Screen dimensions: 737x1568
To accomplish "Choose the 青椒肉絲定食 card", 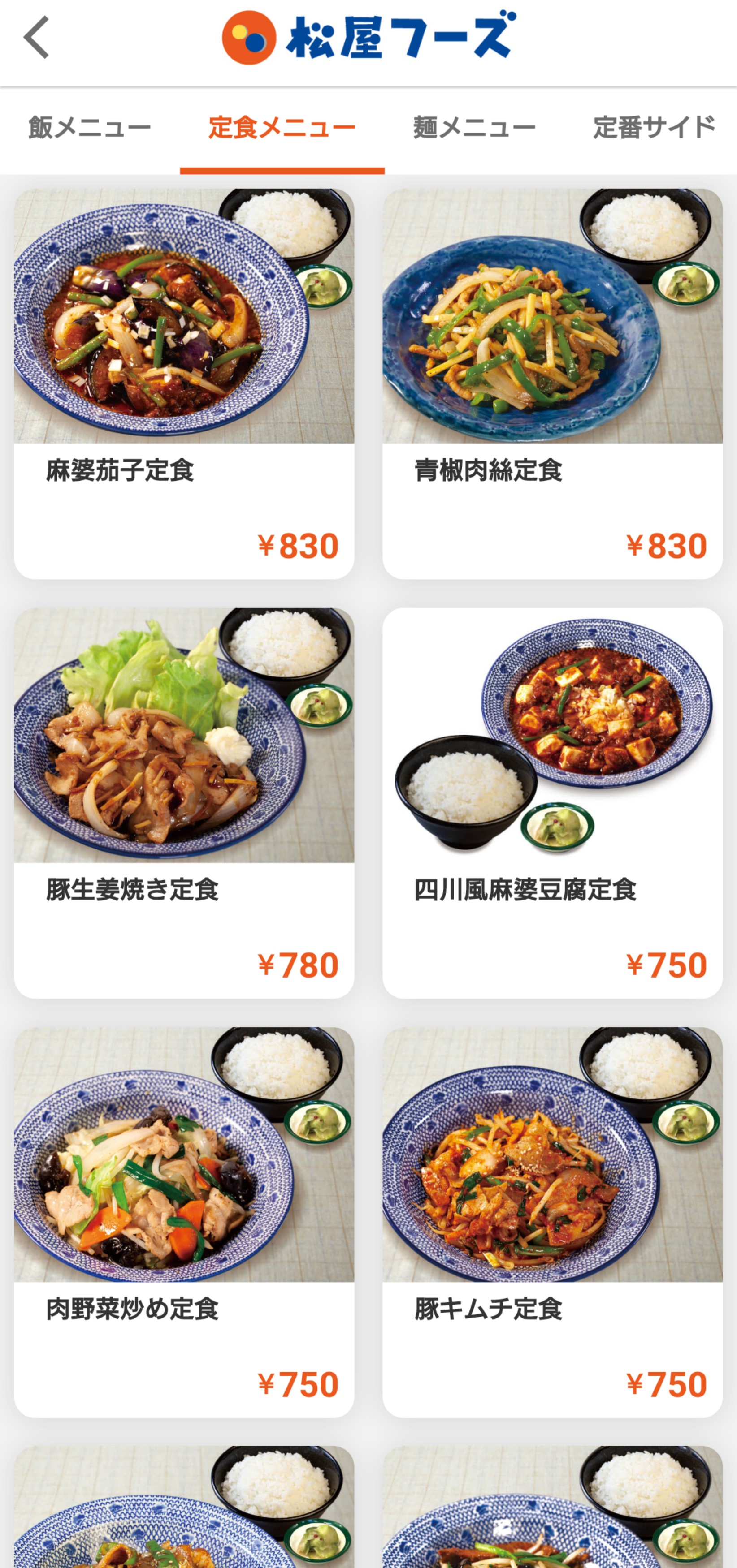I will (552, 383).
